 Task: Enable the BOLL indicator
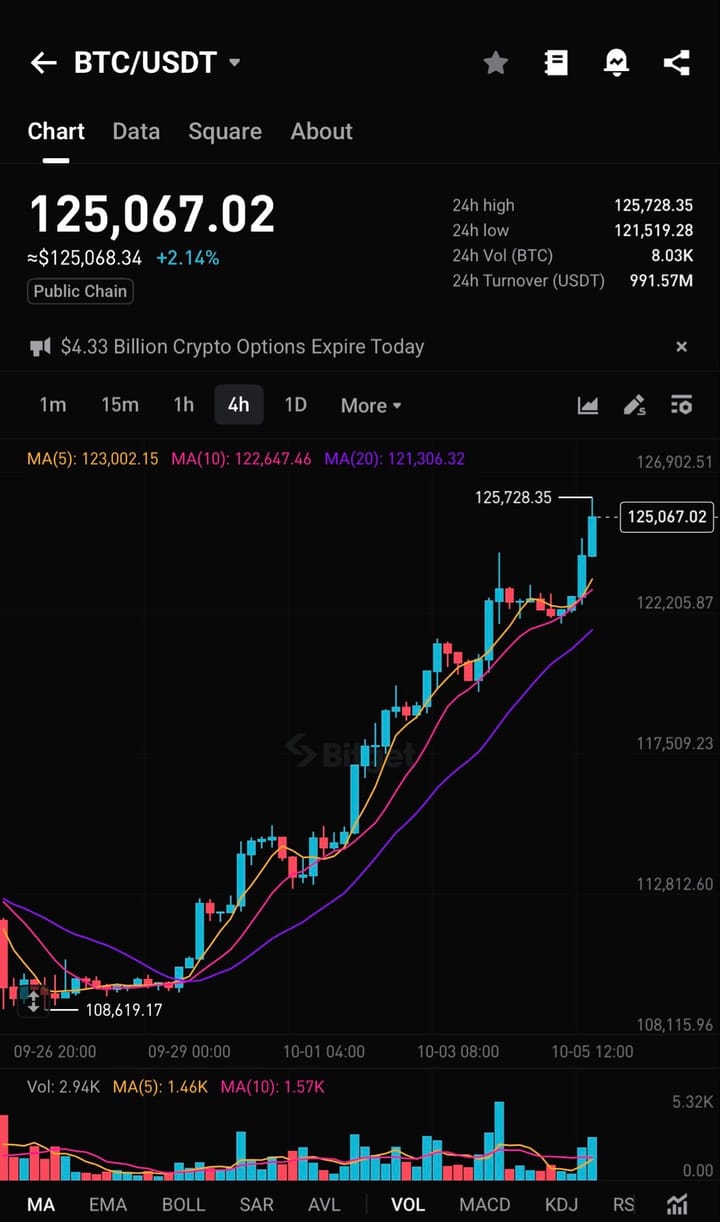point(183,1205)
